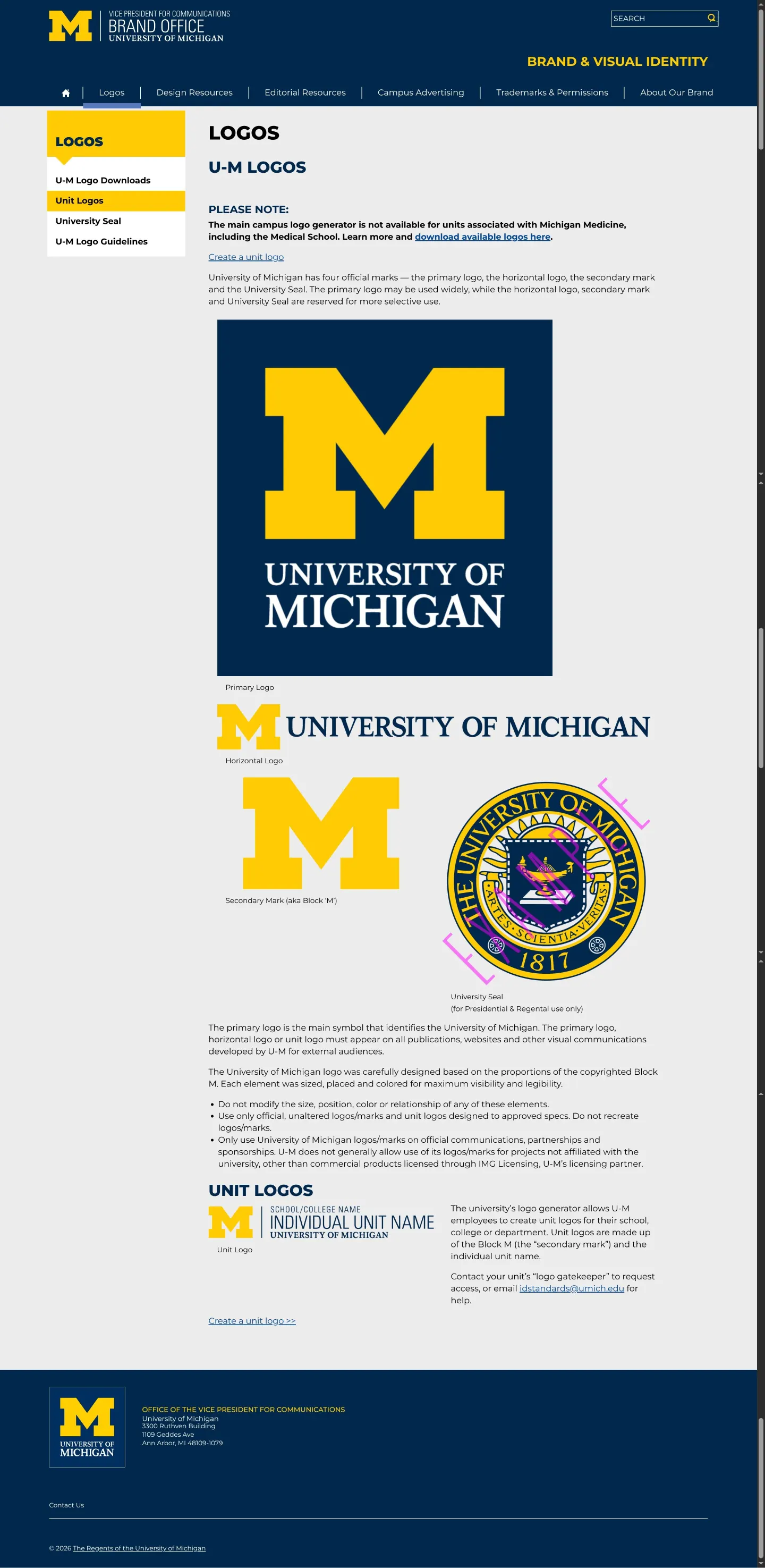Tap the search input field
Image resolution: width=765 pixels, height=1568 pixels.
[x=659, y=18]
